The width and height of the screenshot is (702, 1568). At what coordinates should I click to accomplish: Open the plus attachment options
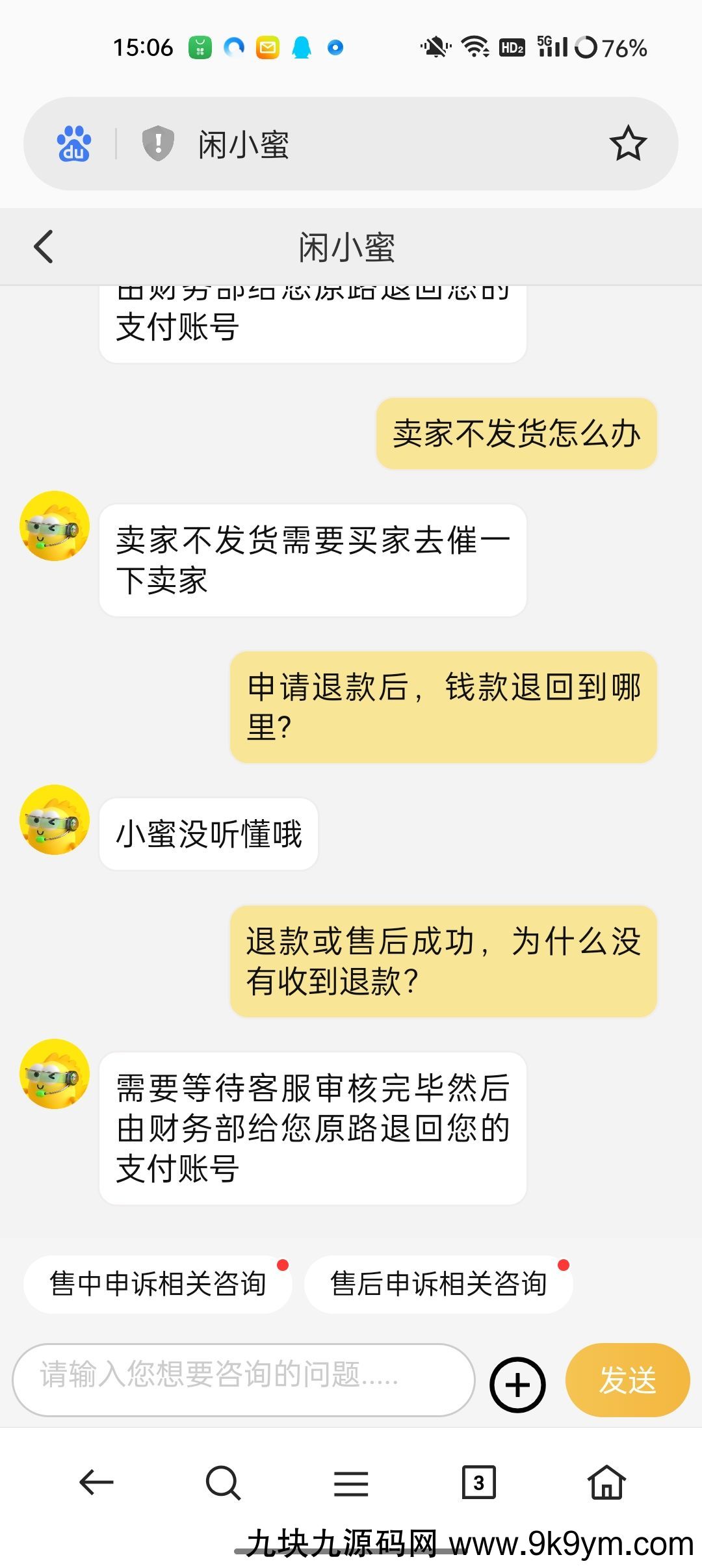coord(517,1385)
